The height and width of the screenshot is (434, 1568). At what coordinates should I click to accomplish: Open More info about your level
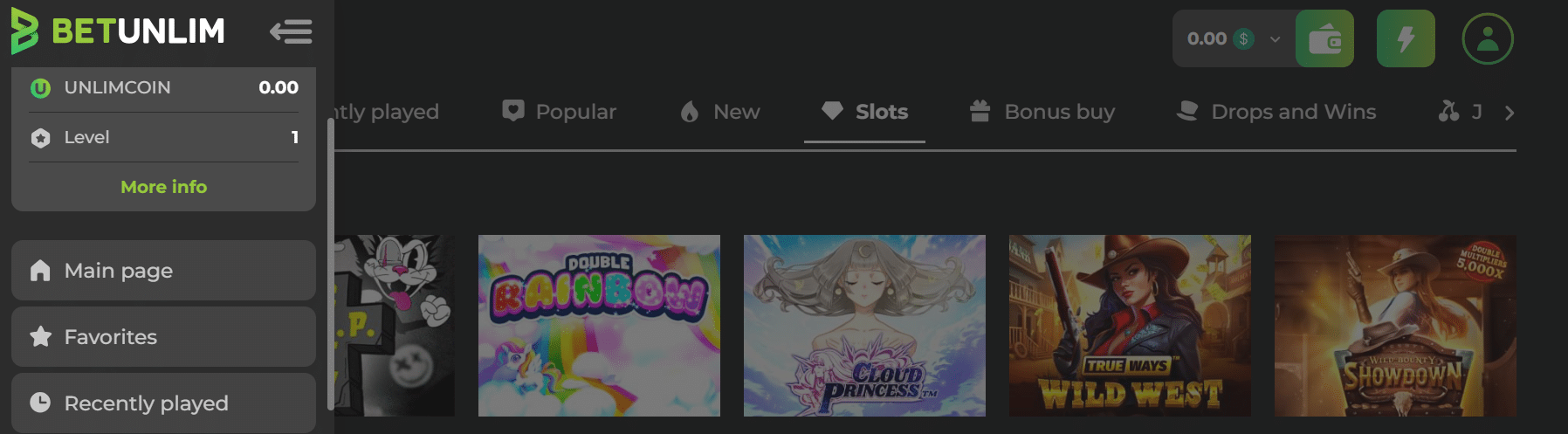pyautogui.click(x=163, y=187)
